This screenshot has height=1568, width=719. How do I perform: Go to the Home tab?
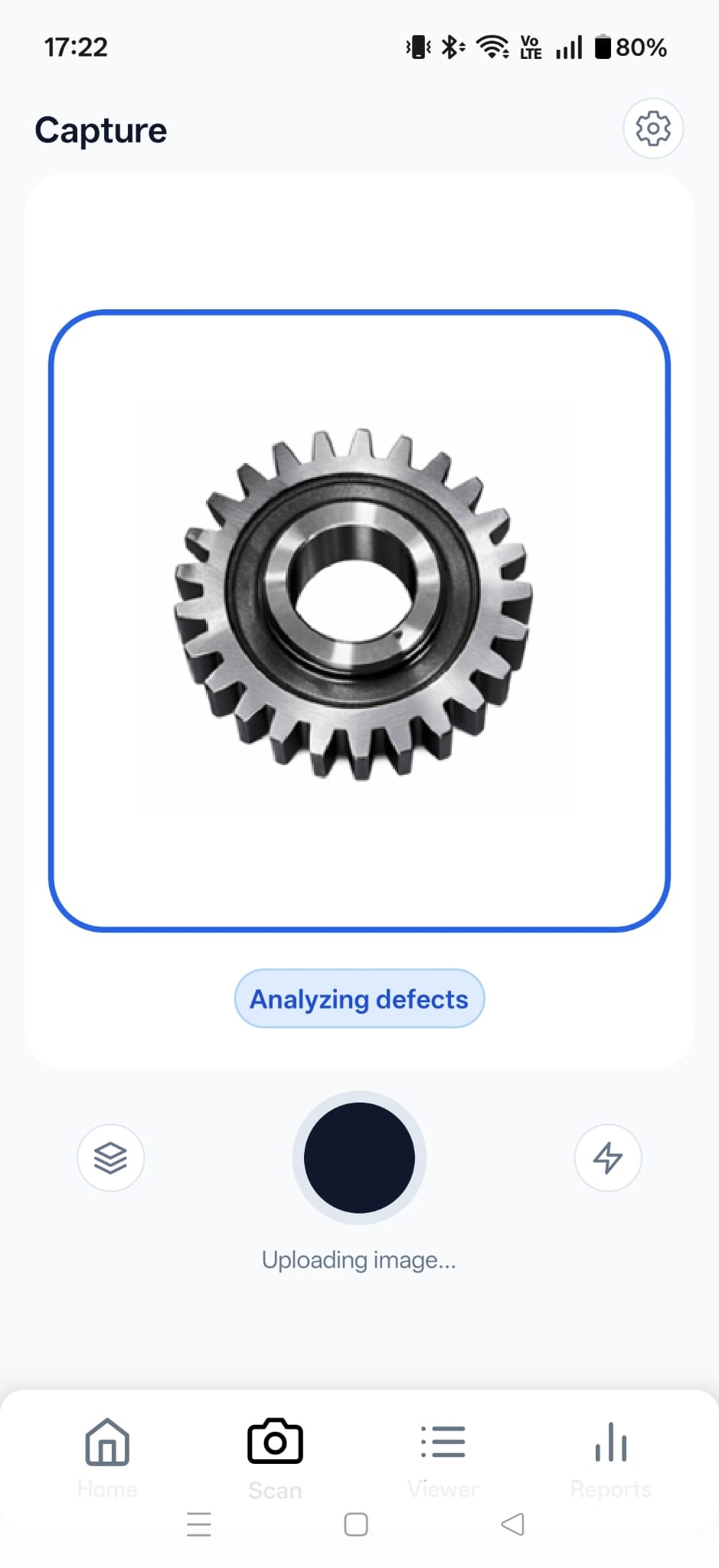click(107, 1456)
